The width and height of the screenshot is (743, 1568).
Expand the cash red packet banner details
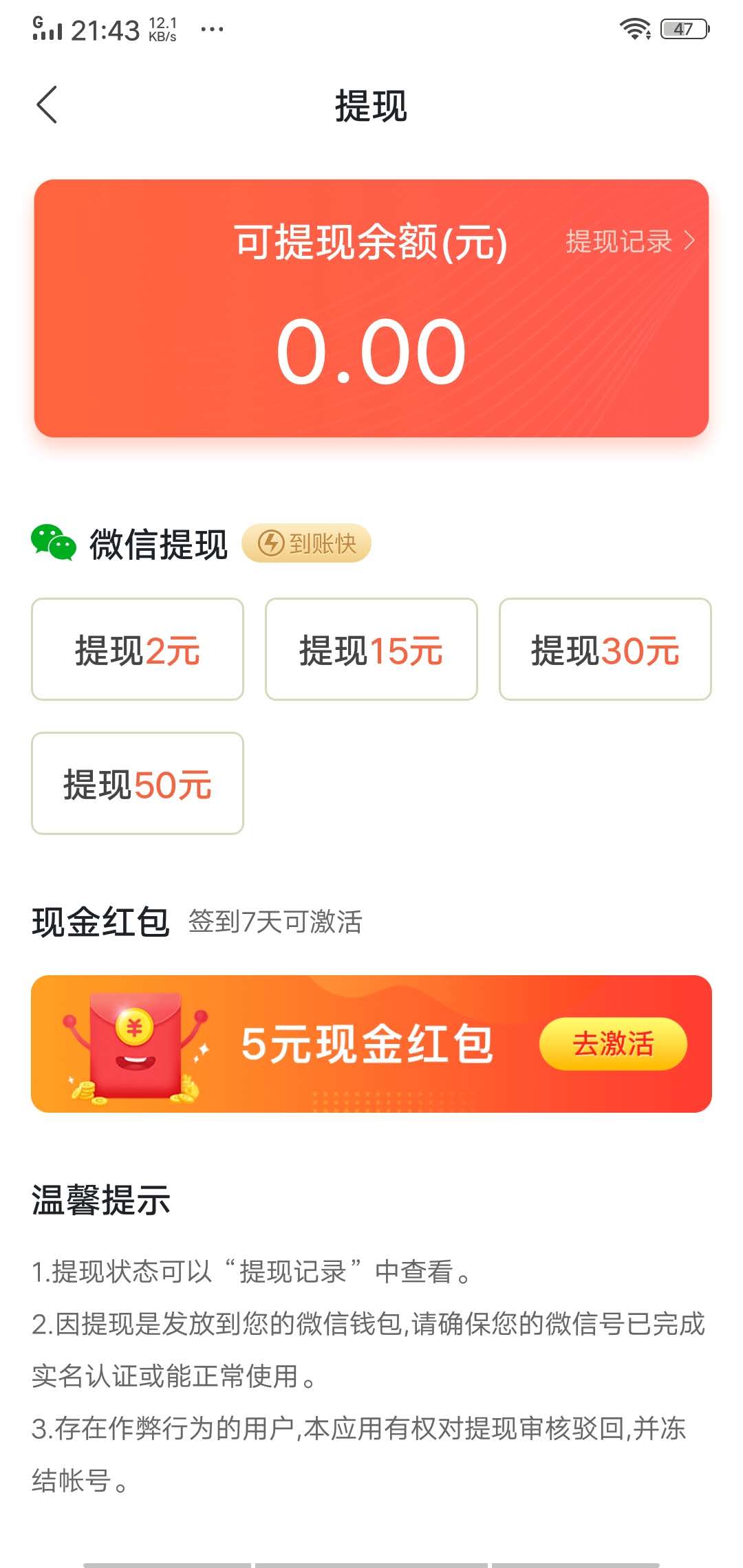(371, 1045)
